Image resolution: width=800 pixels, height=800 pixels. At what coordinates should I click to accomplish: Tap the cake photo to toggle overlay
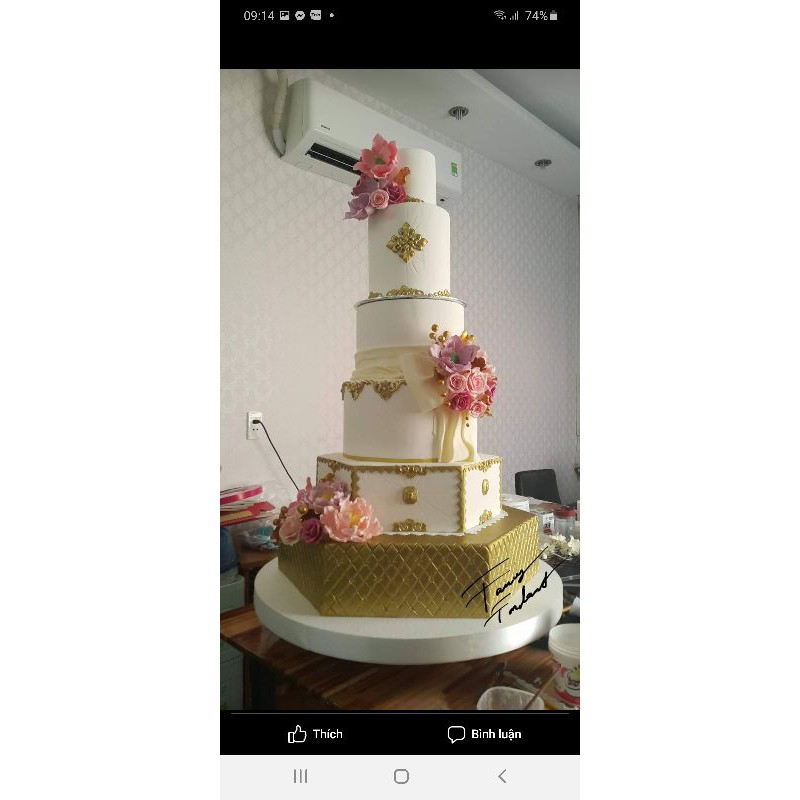(x=400, y=389)
